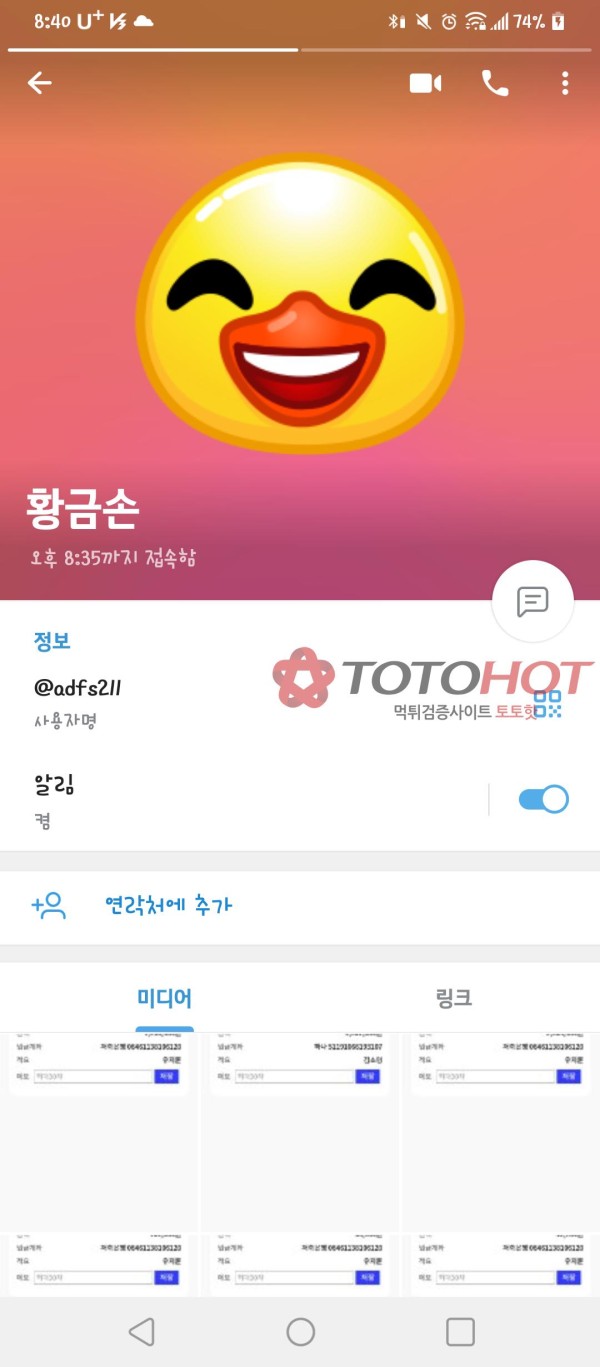
Task: Open the three-dot overflow menu
Action: [565, 83]
